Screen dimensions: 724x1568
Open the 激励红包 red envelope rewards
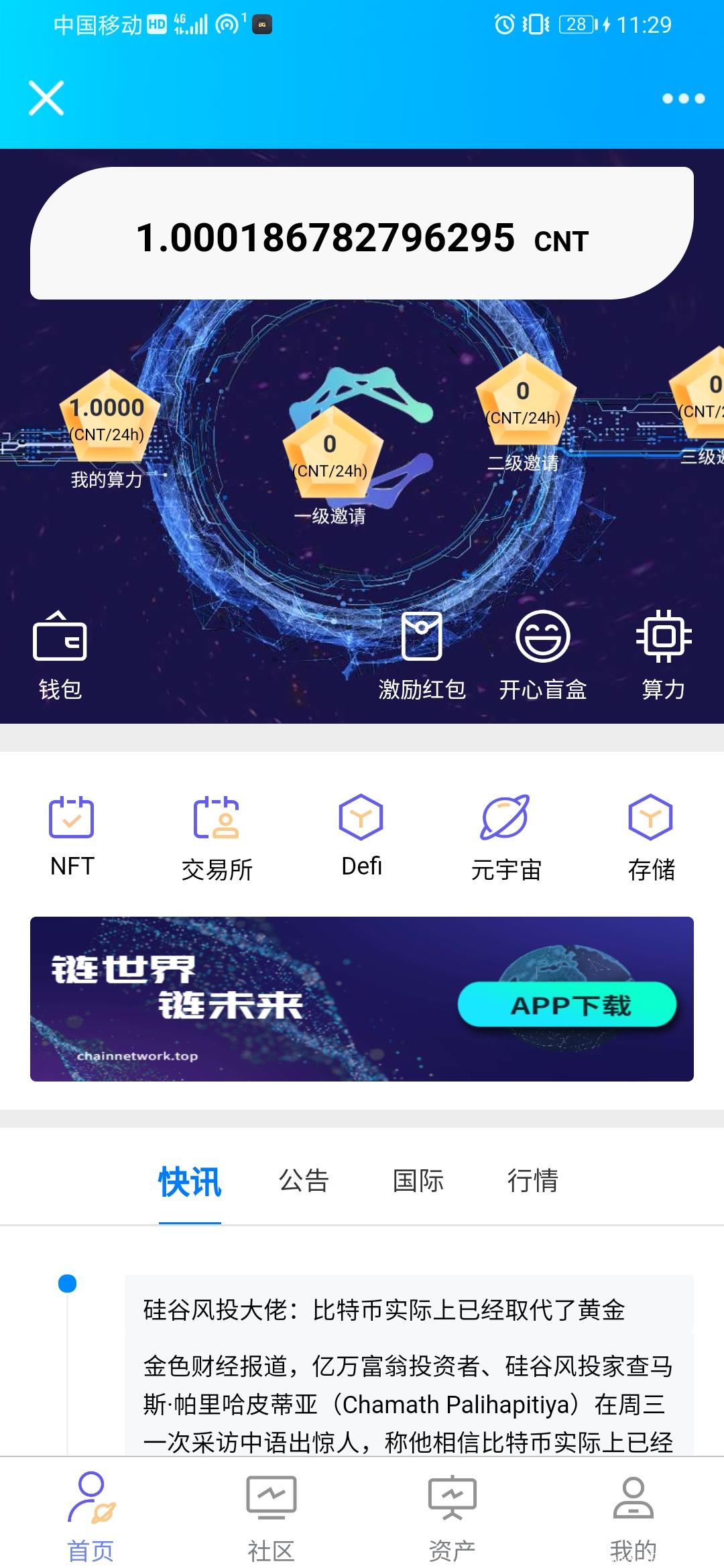[421, 653]
